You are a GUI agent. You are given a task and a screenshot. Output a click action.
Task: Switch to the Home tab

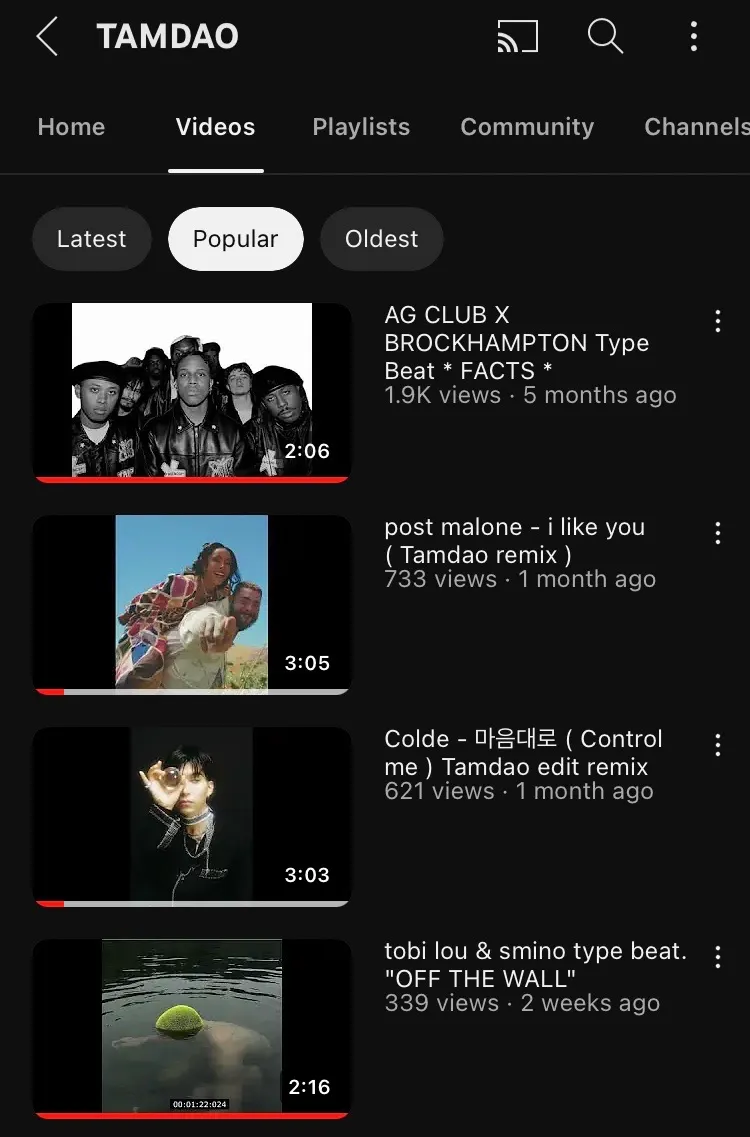click(71, 127)
